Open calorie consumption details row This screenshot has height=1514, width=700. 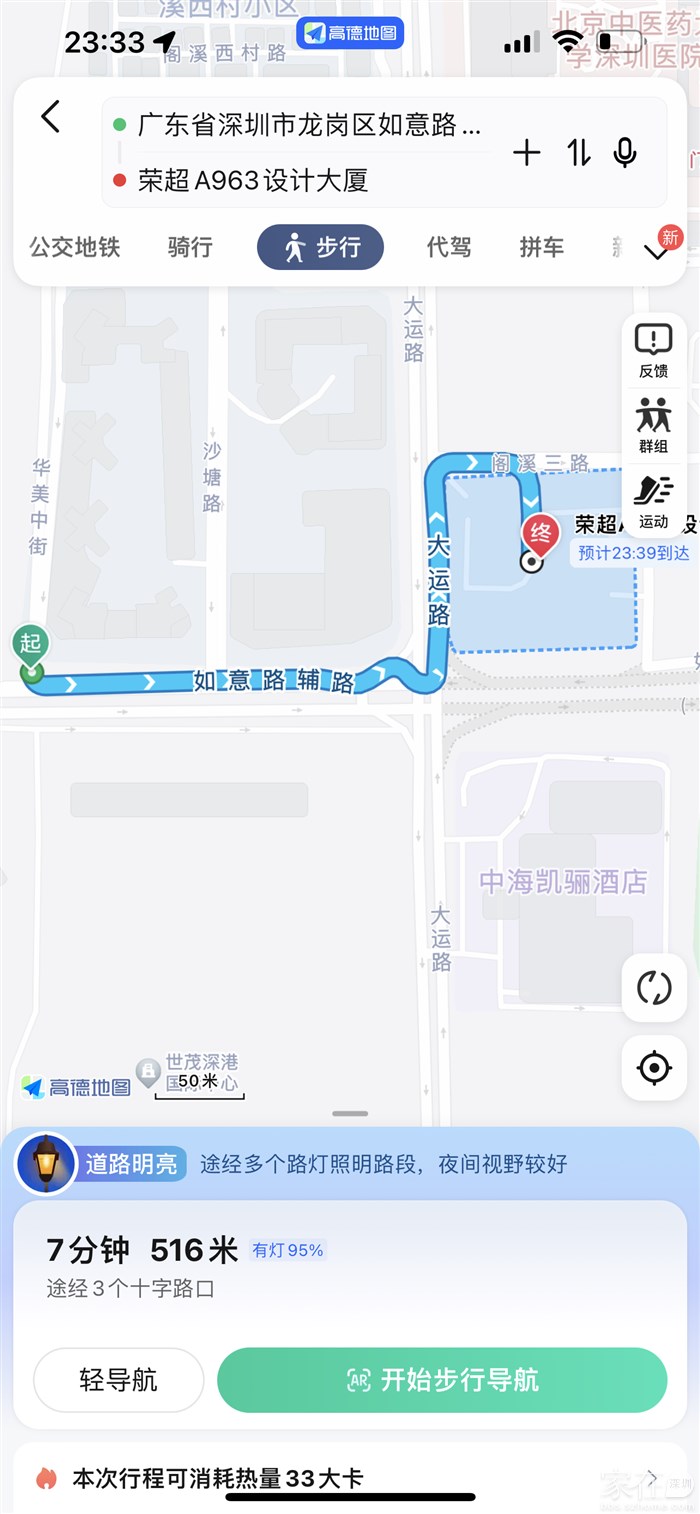[350, 1478]
